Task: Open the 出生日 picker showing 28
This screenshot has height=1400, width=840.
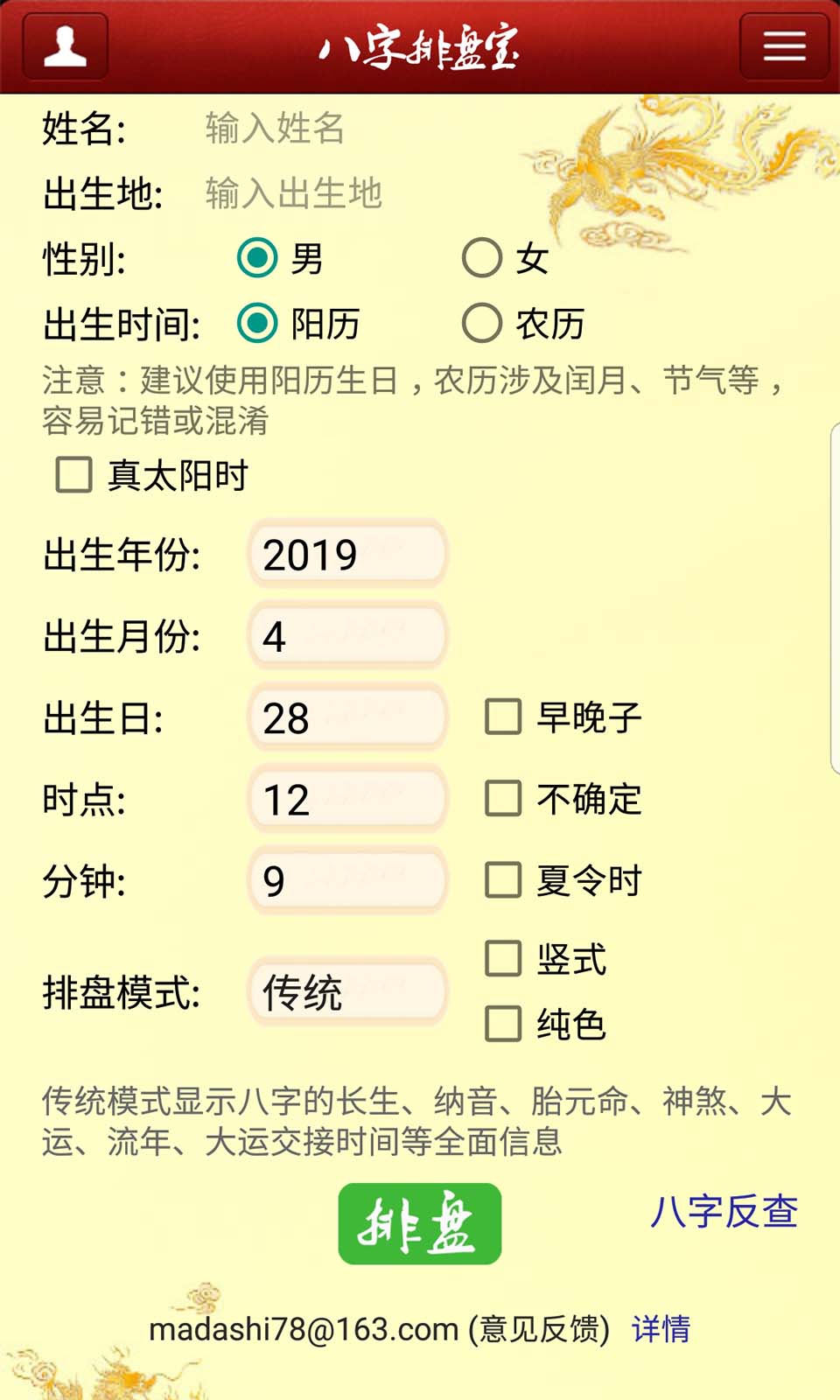Action: pyautogui.click(x=348, y=717)
